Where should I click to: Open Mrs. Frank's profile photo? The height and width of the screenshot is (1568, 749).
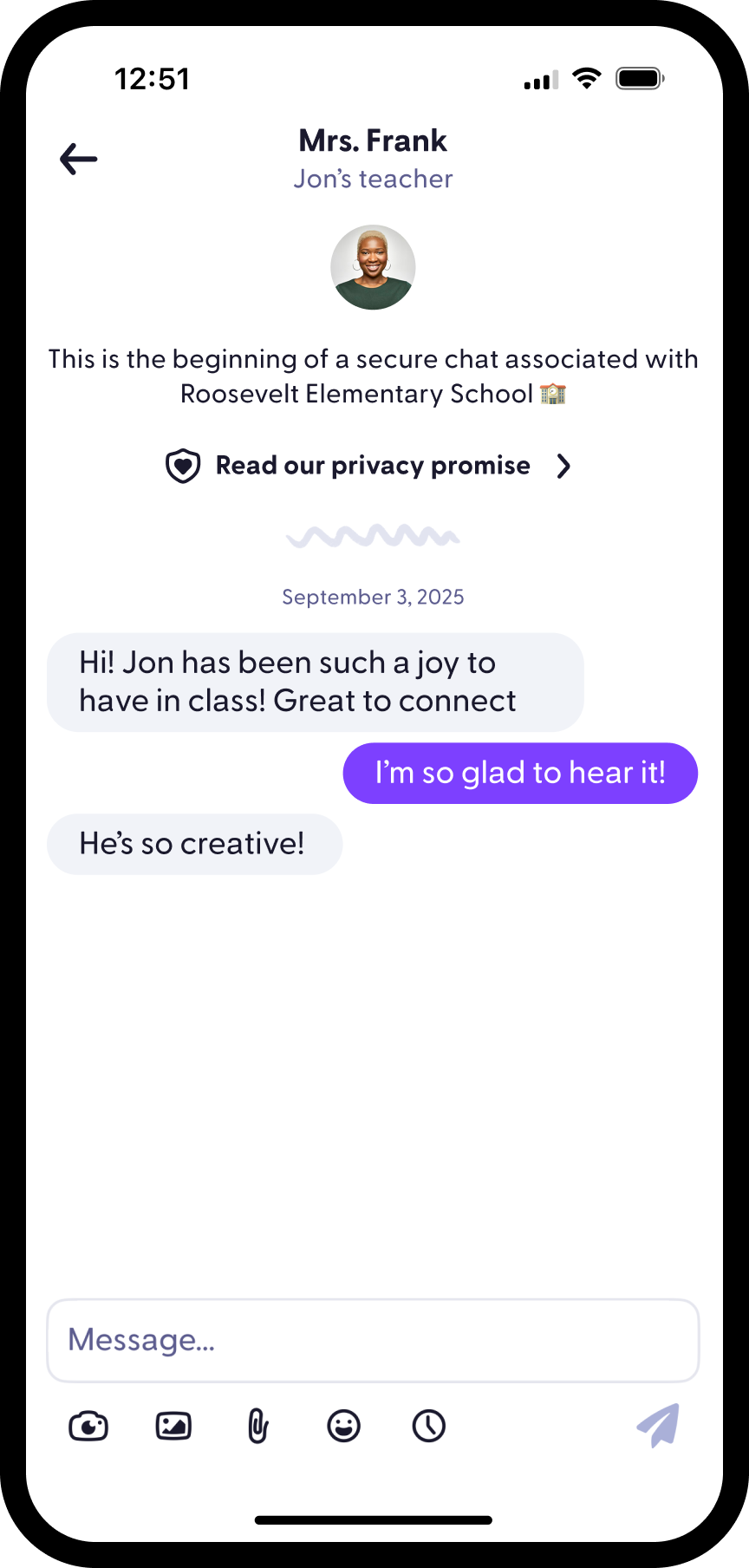373,267
